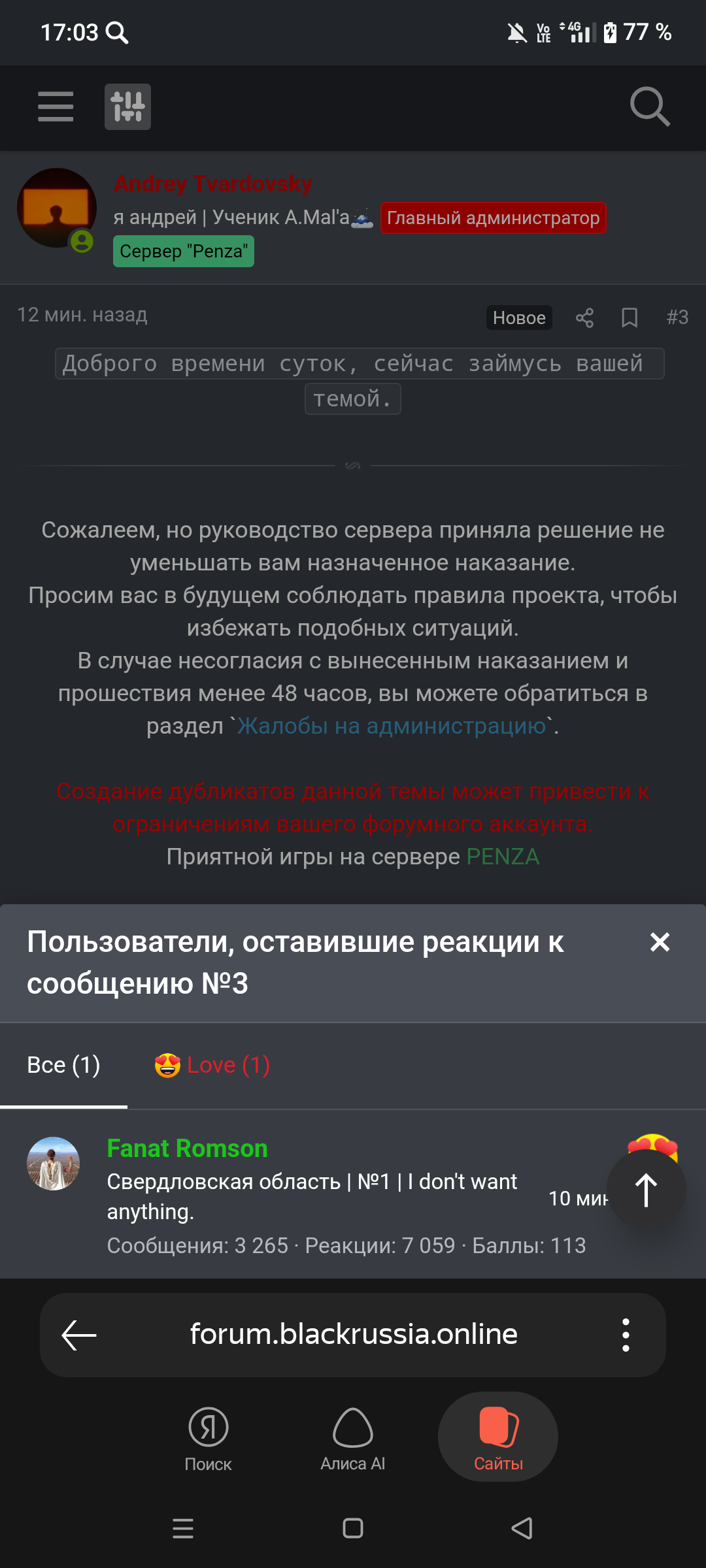Go to the system home screen
The width and height of the screenshot is (706, 1568).
coord(353,1528)
